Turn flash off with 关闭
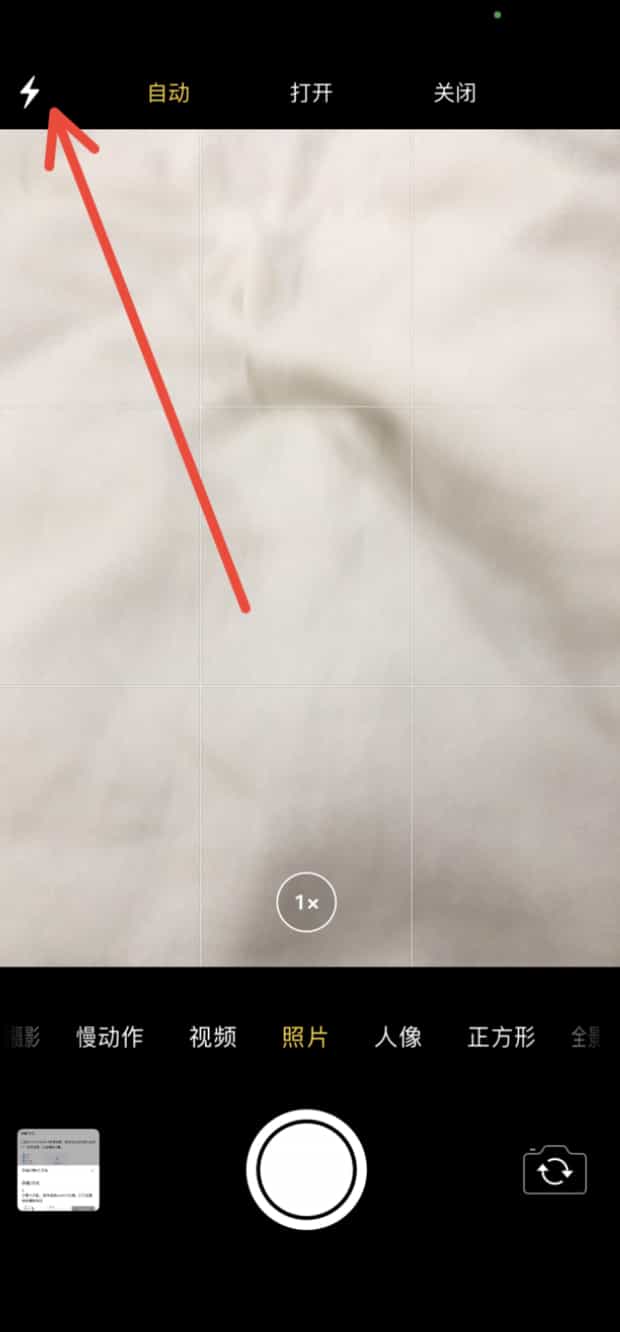This screenshot has width=620, height=1332. (x=454, y=94)
